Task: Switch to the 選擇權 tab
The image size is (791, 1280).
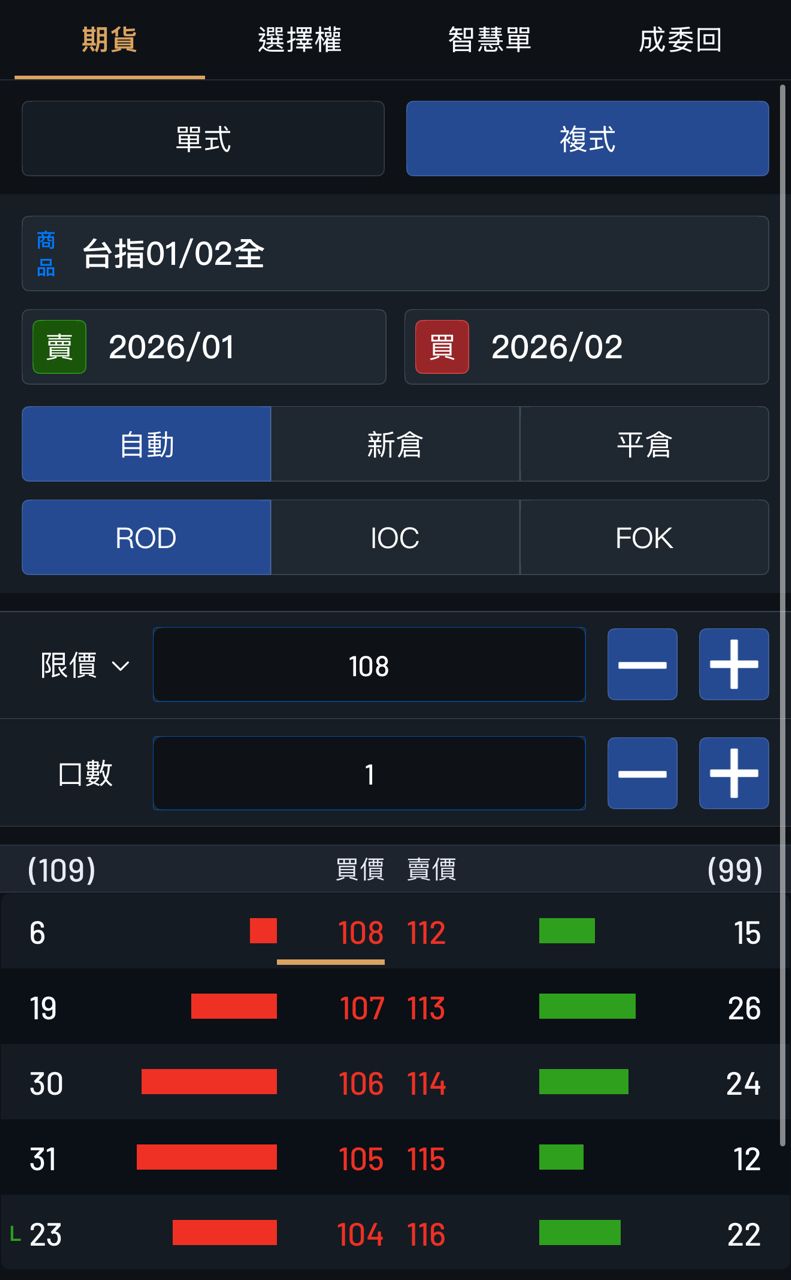Action: [299, 40]
